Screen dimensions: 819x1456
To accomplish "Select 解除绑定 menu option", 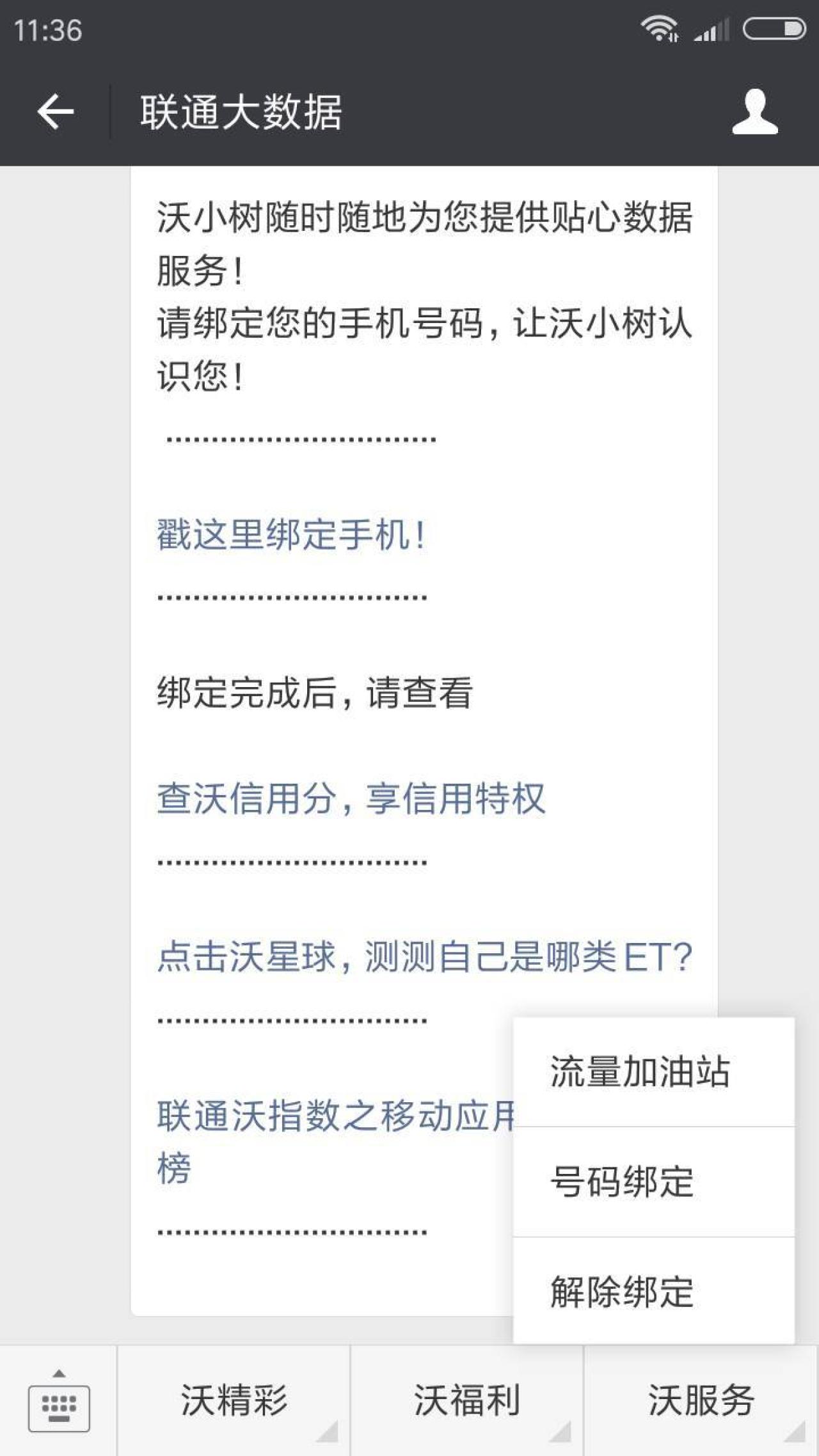I will click(x=622, y=1292).
